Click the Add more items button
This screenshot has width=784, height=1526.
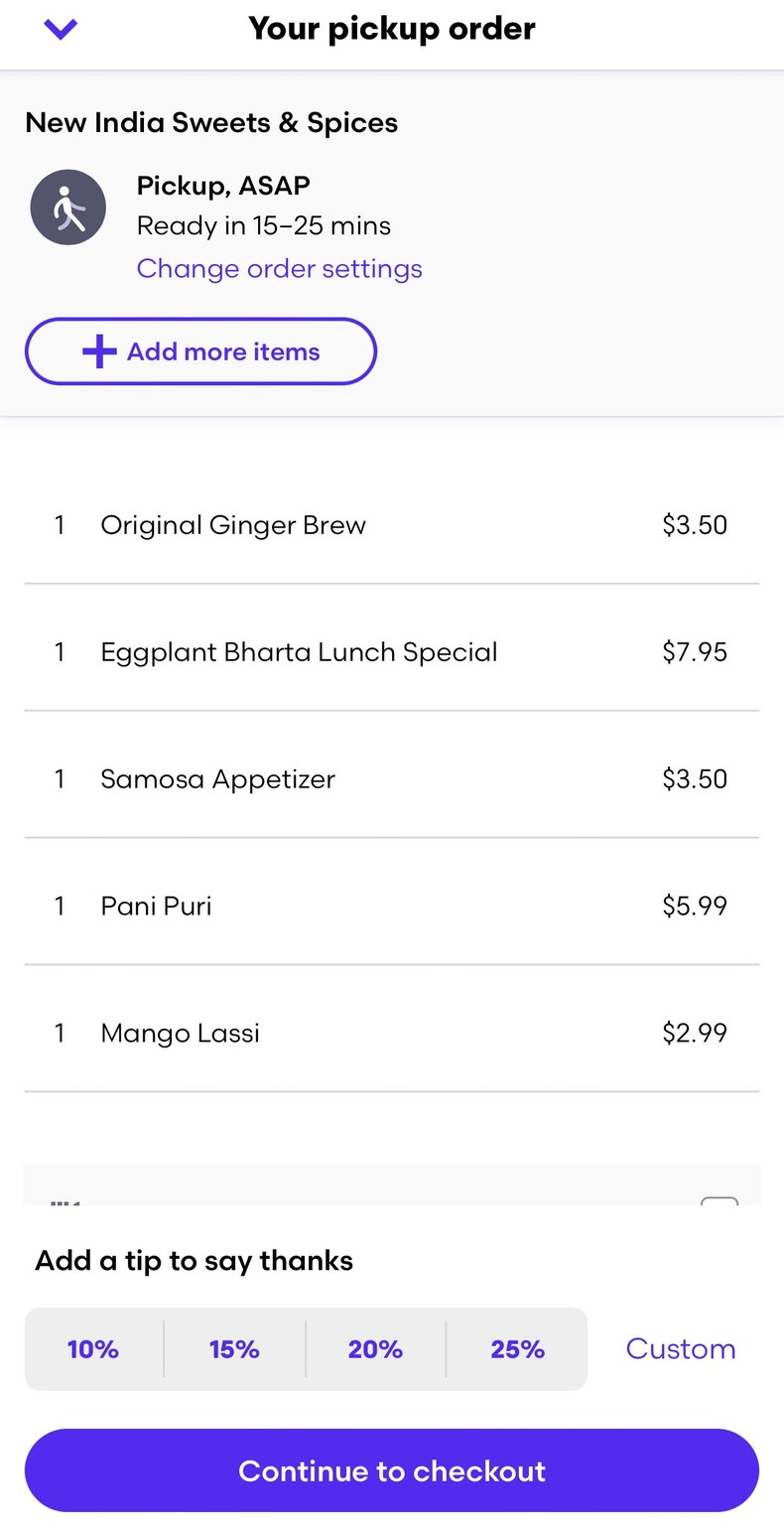click(x=200, y=350)
